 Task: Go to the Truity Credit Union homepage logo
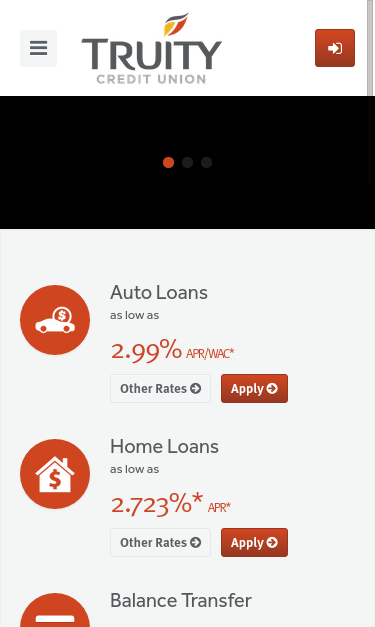tap(152, 48)
